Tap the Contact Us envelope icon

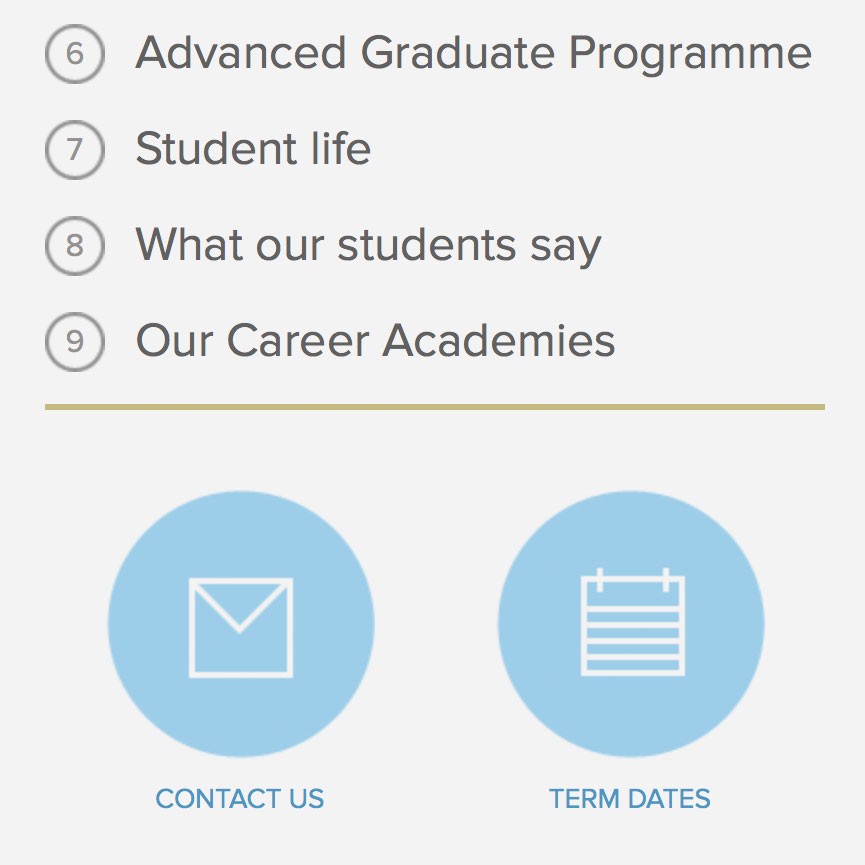[241, 624]
